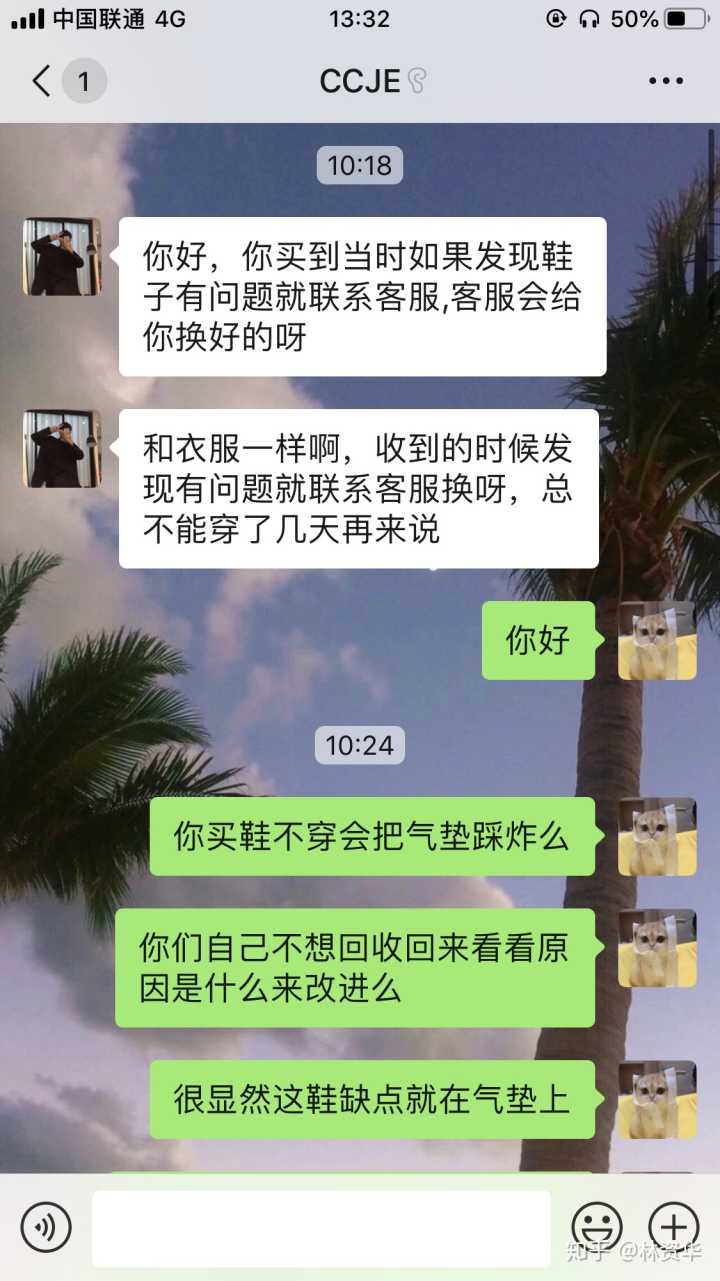The image size is (720, 1281).
Task: Open the chat options menu
Action: coord(665,81)
